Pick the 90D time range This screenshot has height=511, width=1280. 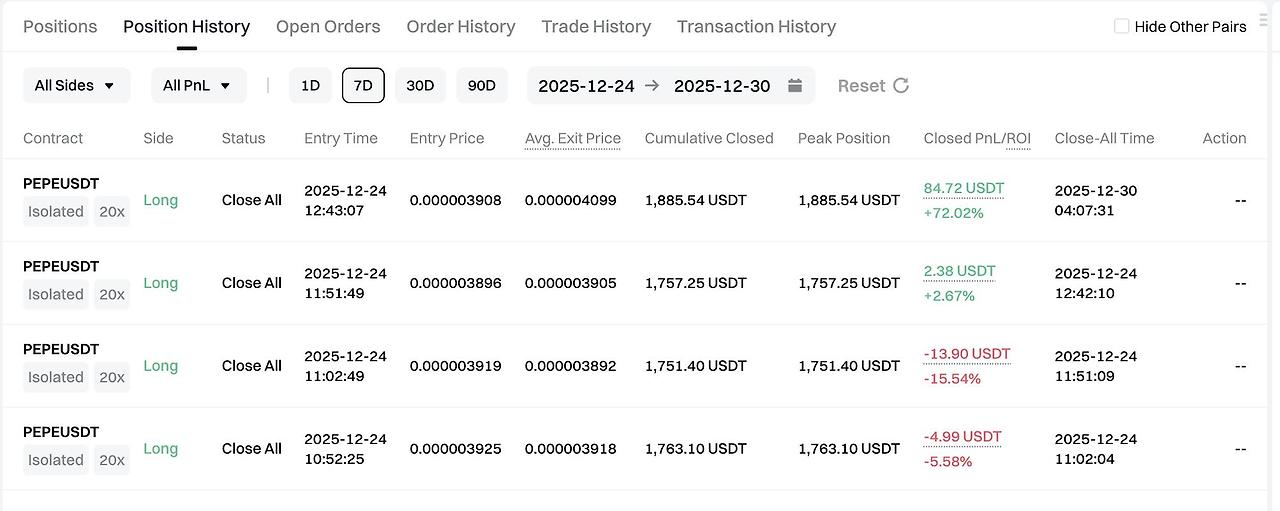[x=482, y=85]
